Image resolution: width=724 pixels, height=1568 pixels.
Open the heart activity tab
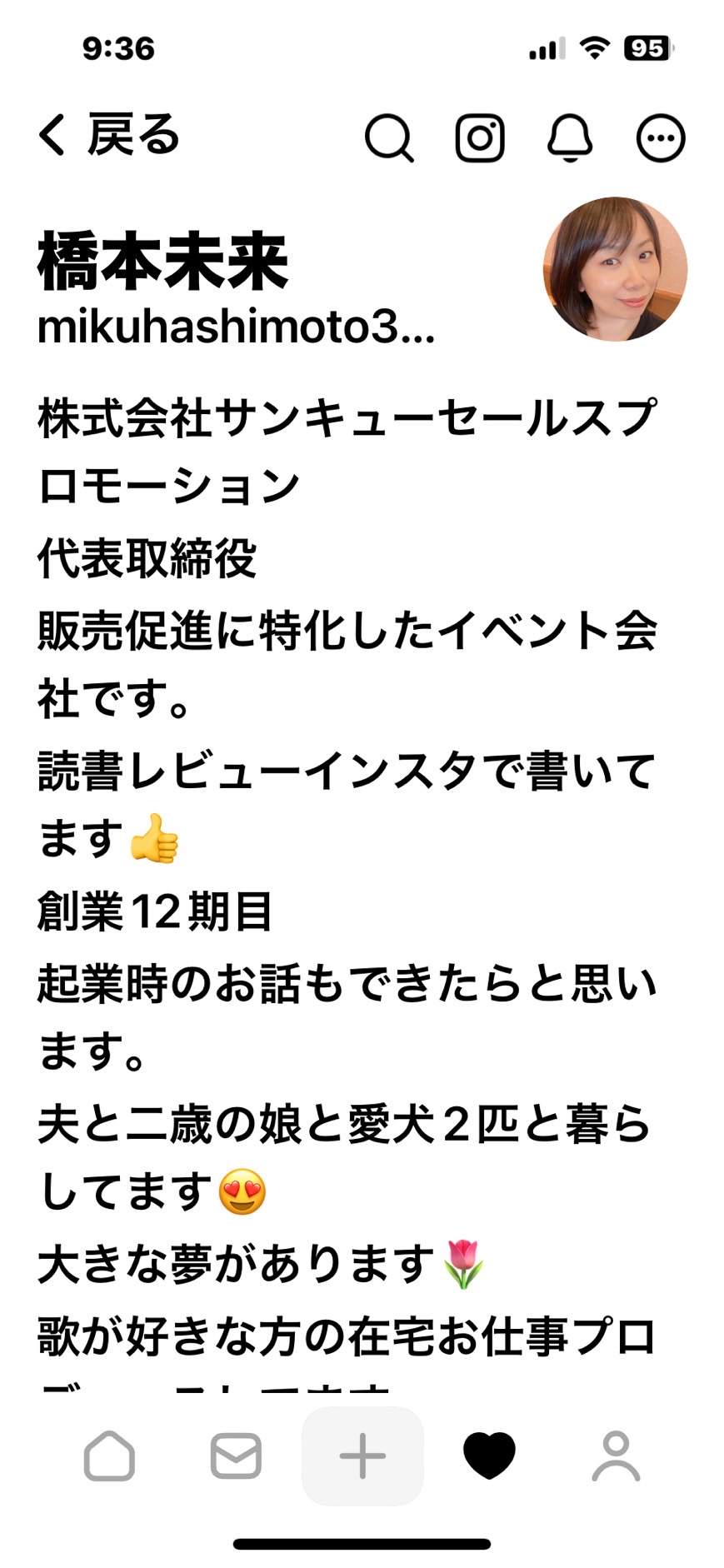pyautogui.click(x=489, y=1456)
